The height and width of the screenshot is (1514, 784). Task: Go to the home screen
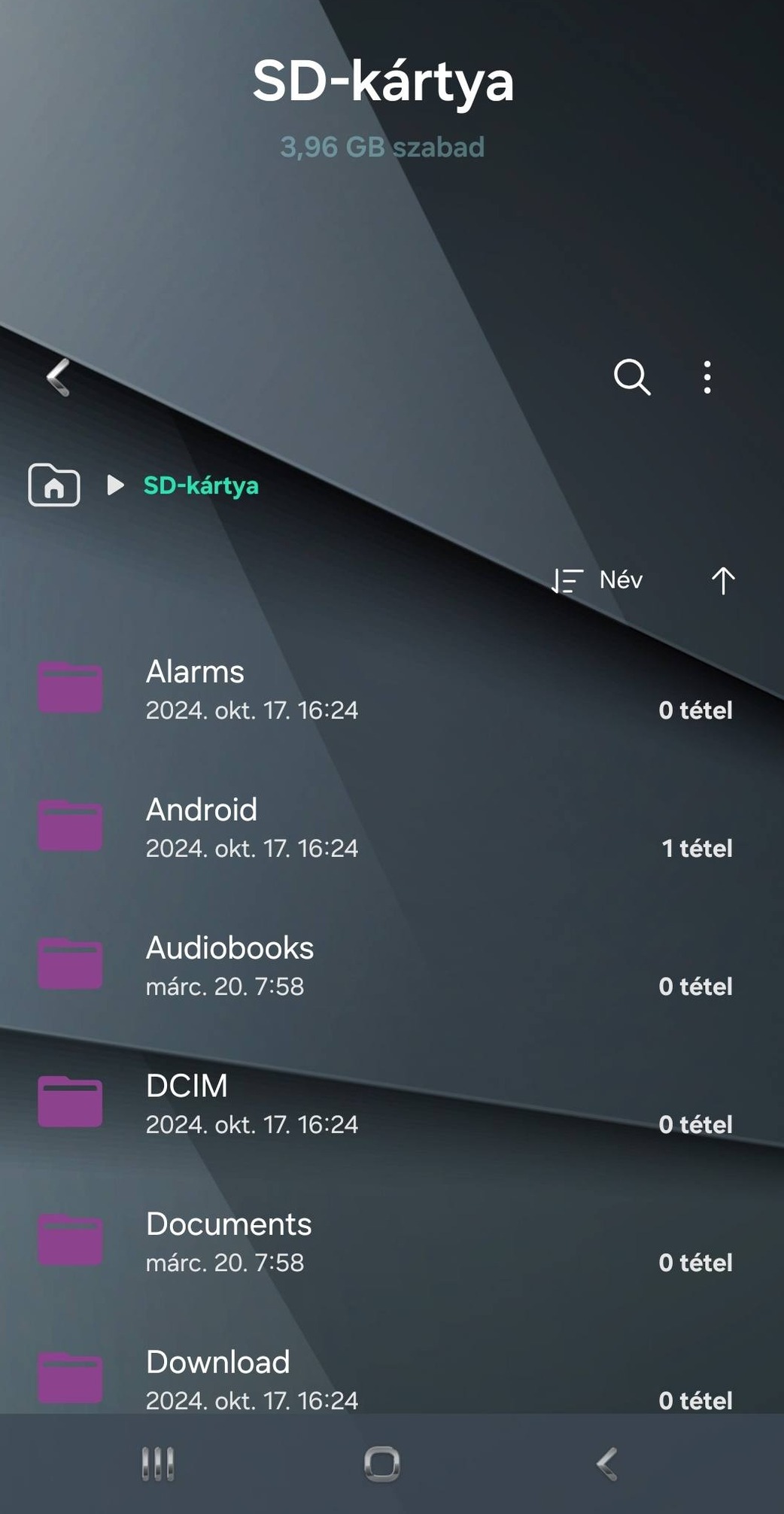click(x=382, y=1464)
